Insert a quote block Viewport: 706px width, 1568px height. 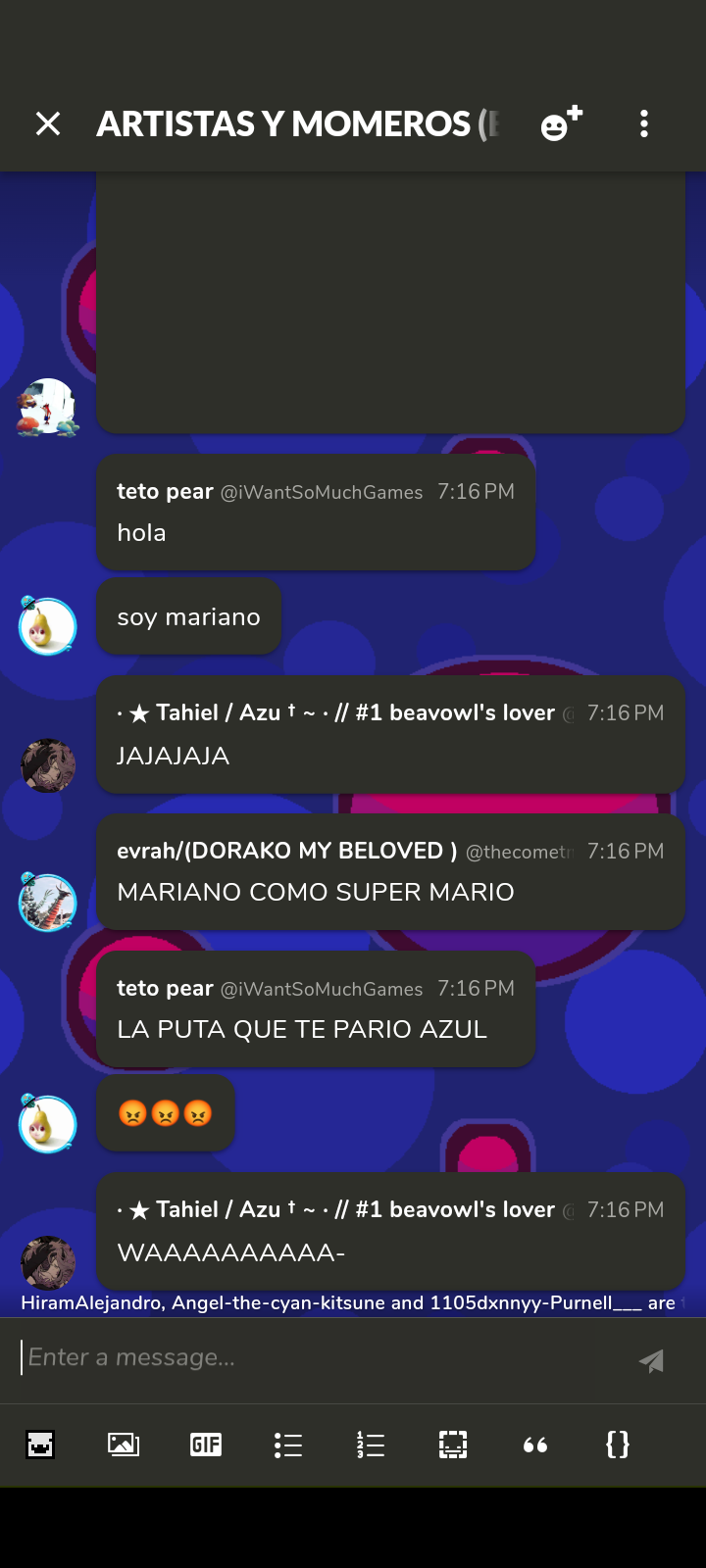(534, 1445)
